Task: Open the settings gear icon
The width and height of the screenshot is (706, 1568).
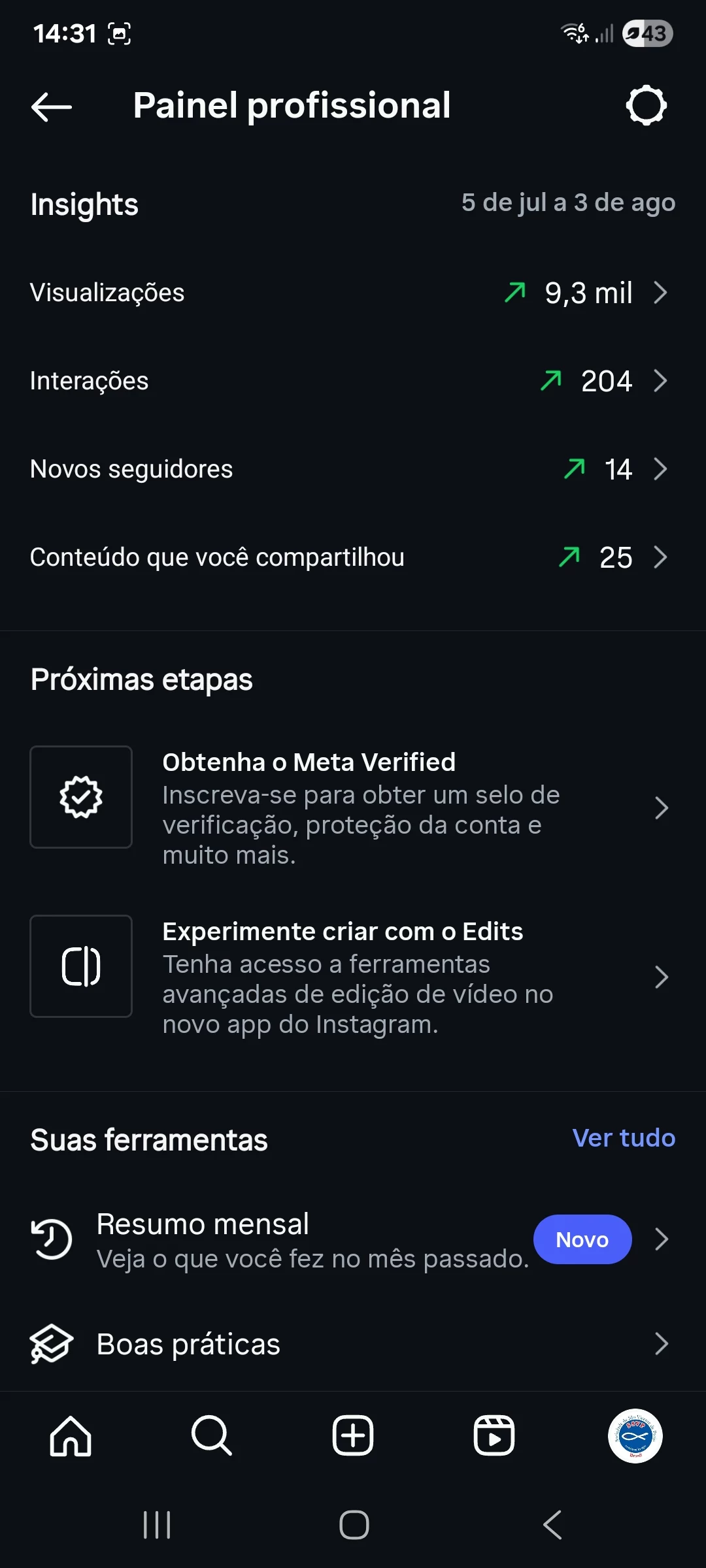Action: tap(646, 105)
